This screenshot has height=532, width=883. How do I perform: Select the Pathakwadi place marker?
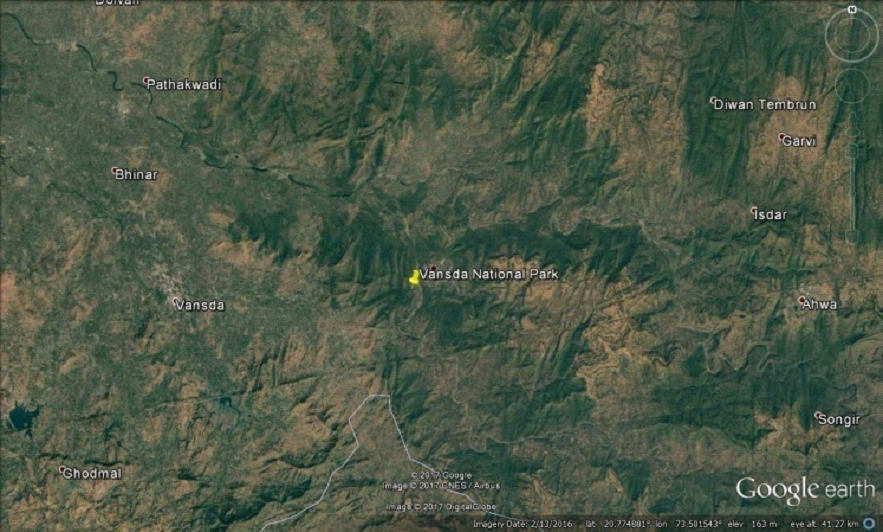tap(146, 81)
